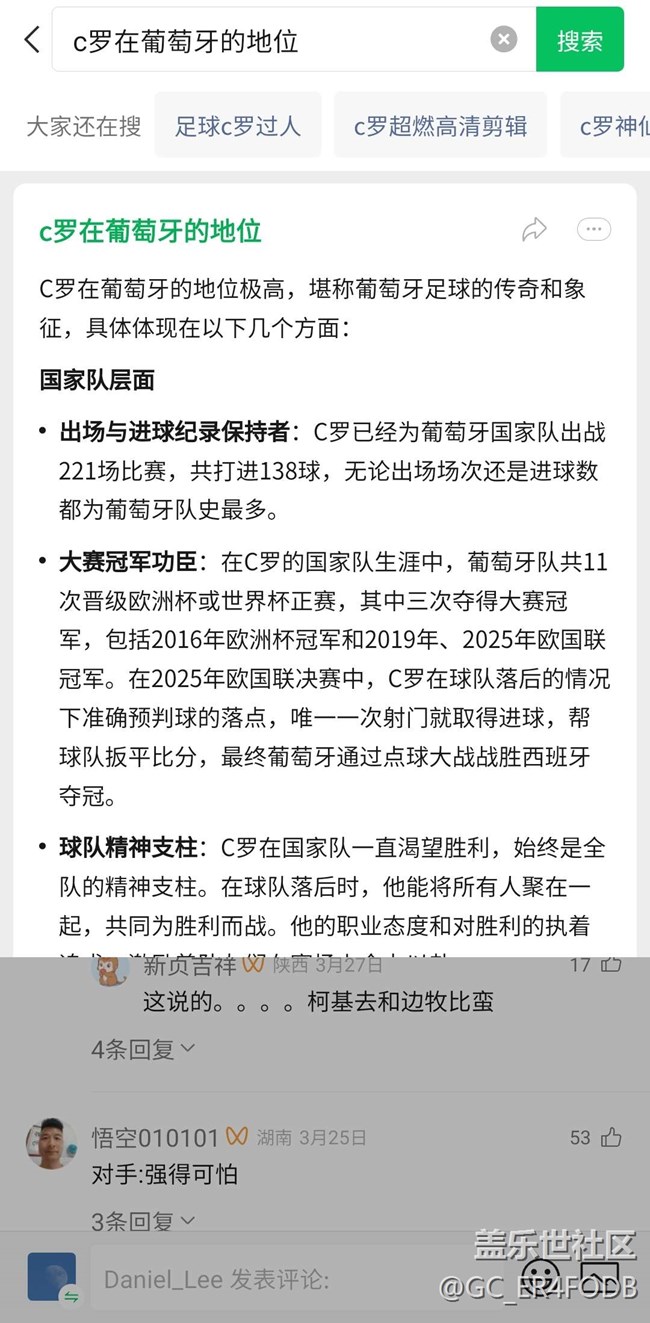Viewport: 650px width, 1323px height.
Task: Expand the 4条回复 replies
Action: (143, 1049)
